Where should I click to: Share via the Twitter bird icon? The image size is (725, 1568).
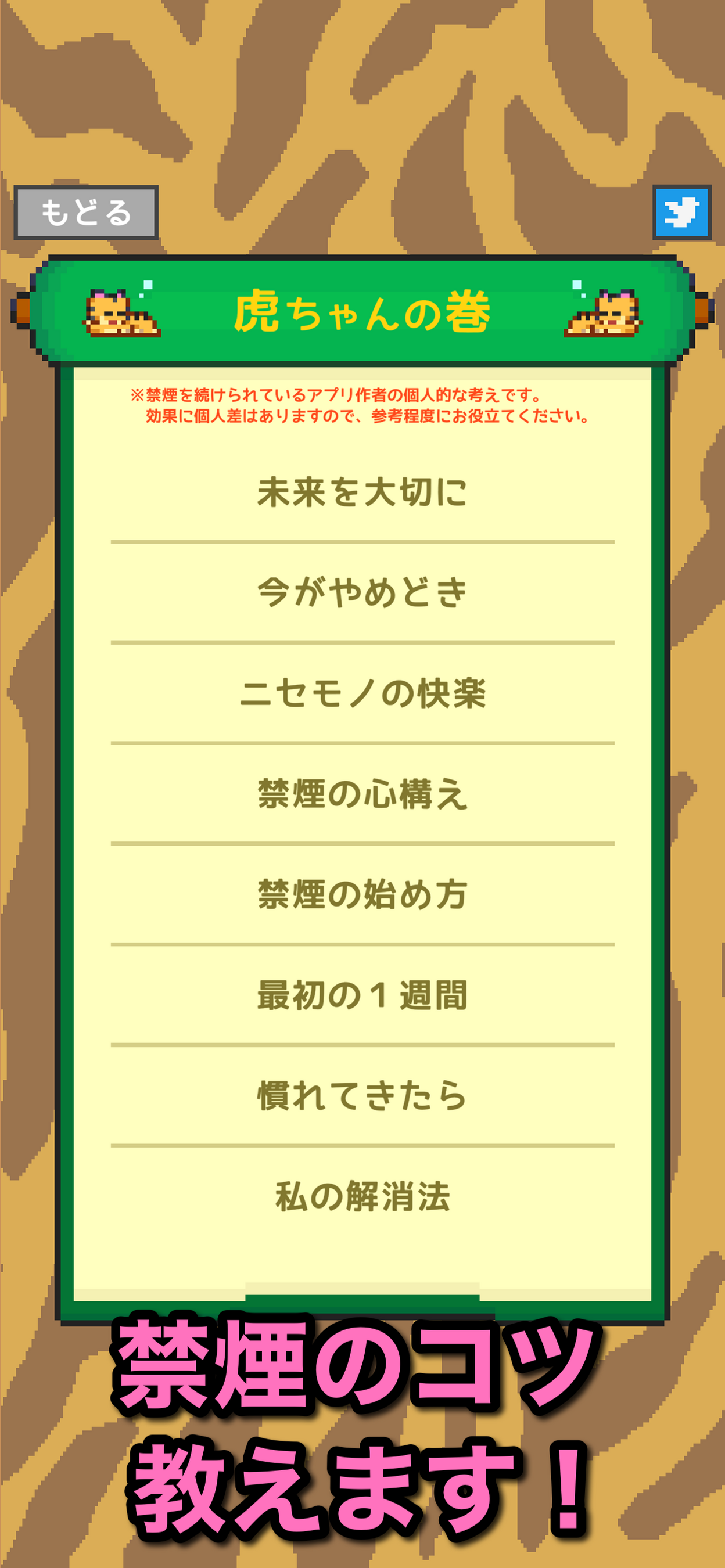point(682,213)
